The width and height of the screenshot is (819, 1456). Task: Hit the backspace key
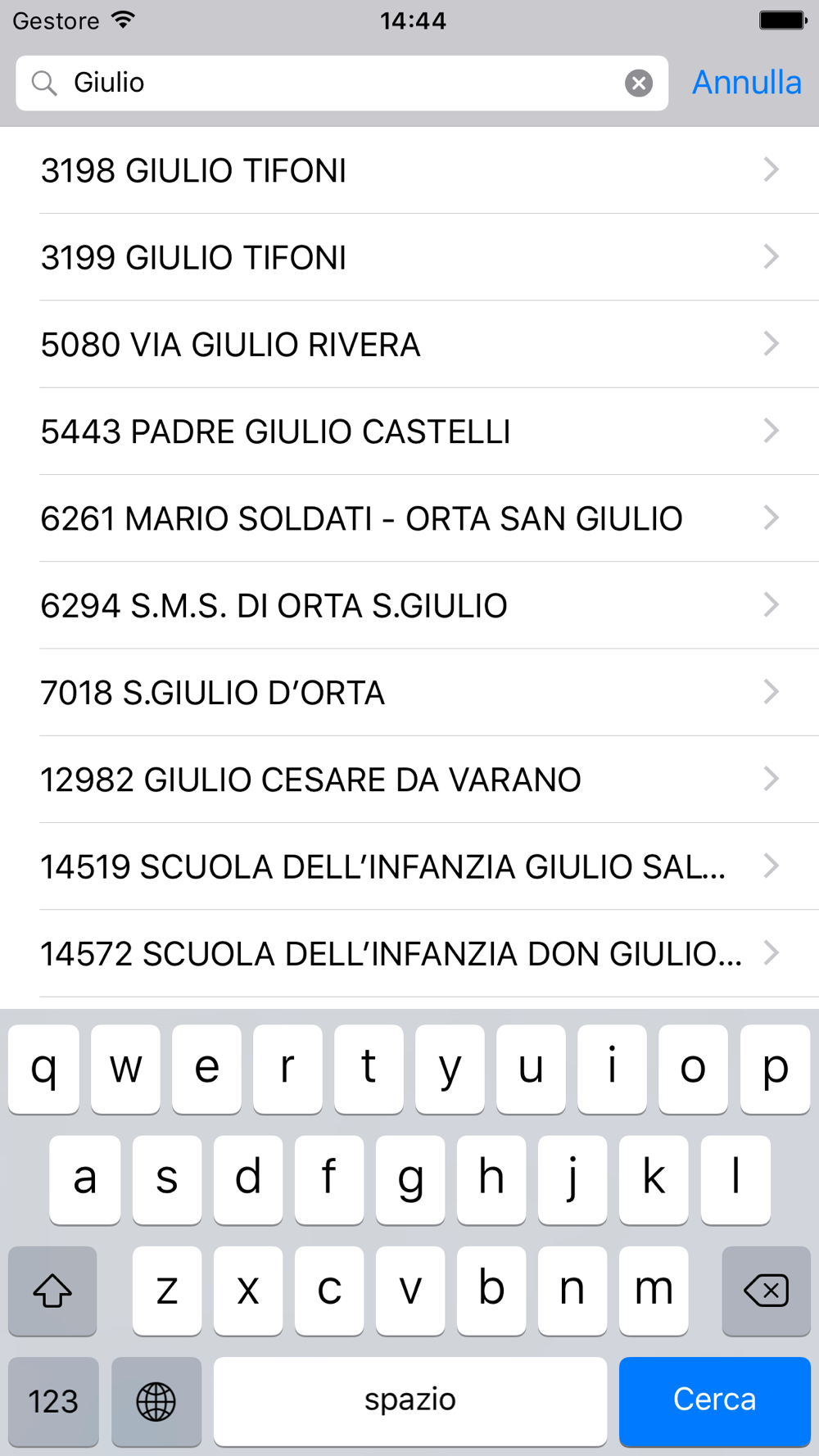tap(766, 1291)
